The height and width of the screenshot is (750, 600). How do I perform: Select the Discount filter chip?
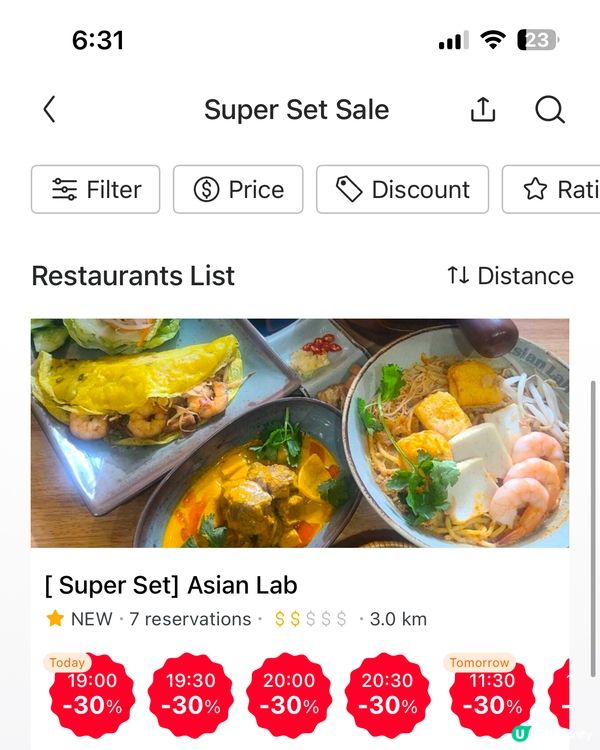(x=402, y=190)
